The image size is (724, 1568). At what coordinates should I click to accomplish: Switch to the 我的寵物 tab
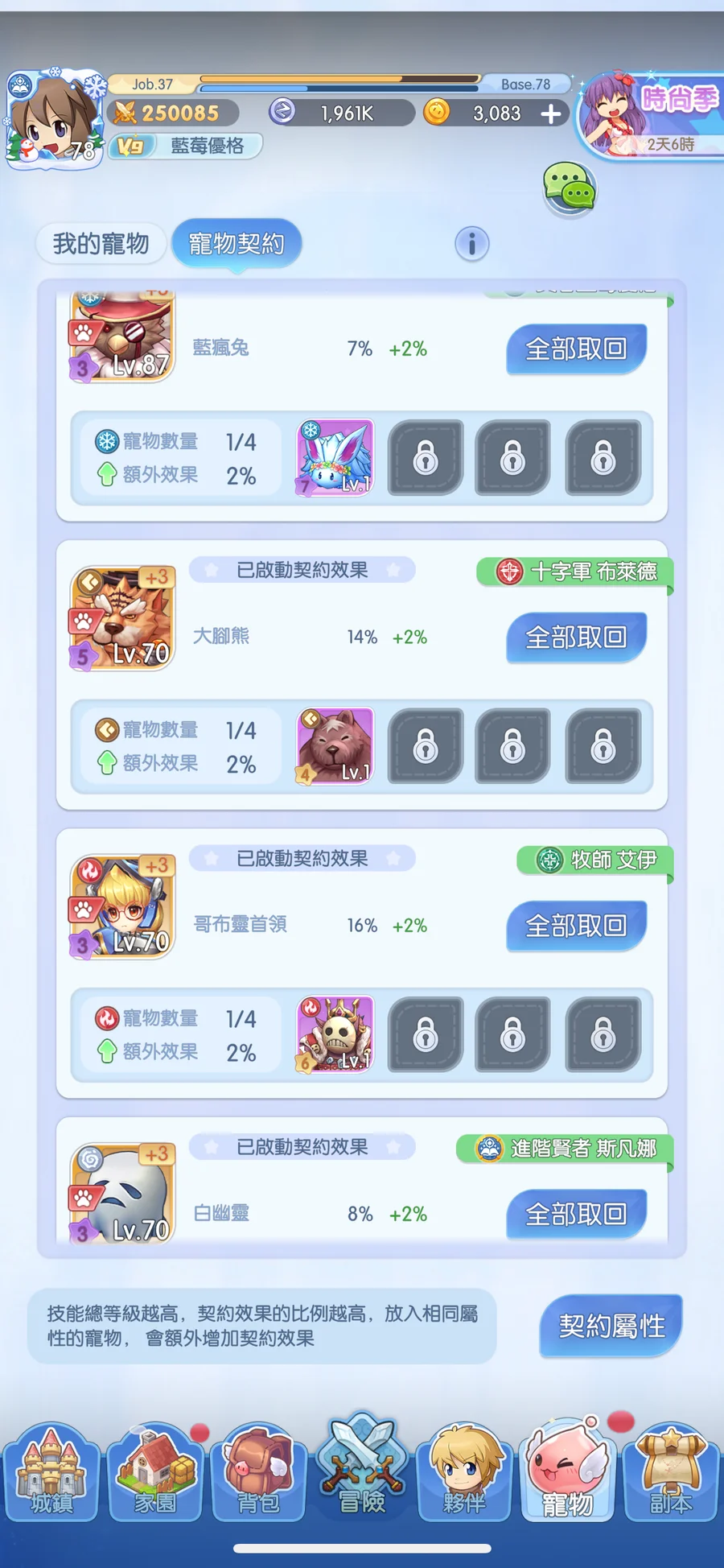tap(101, 243)
